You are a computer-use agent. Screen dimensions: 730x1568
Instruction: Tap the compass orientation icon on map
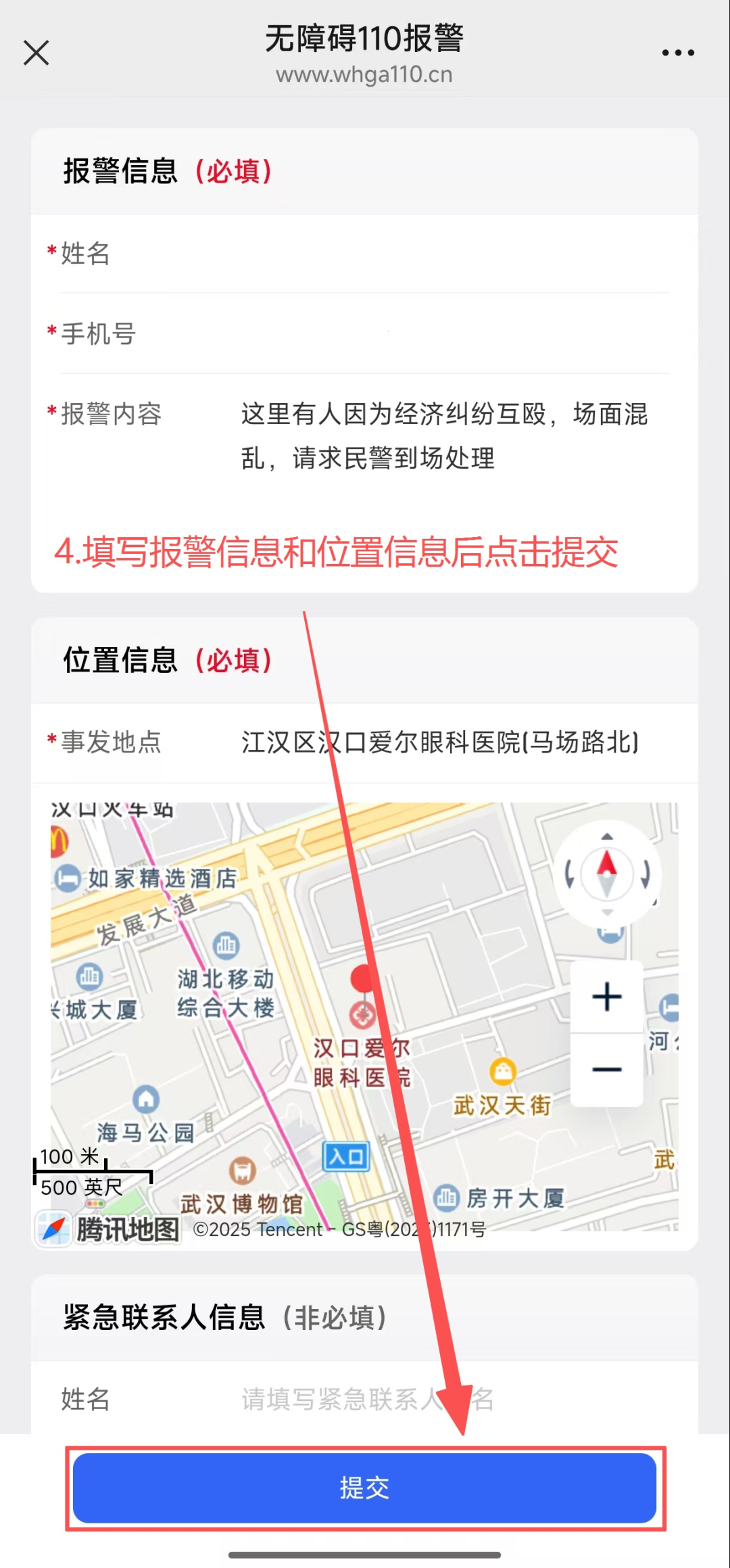tap(606, 873)
